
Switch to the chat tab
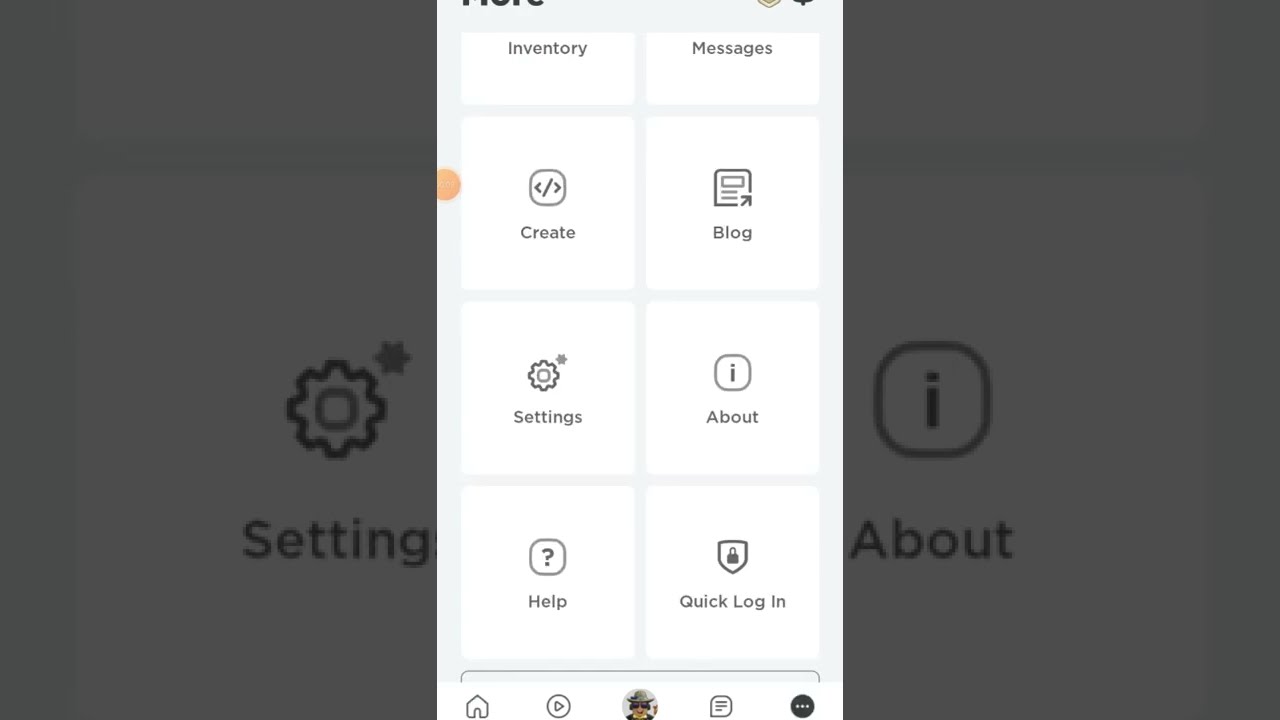click(x=721, y=706)
